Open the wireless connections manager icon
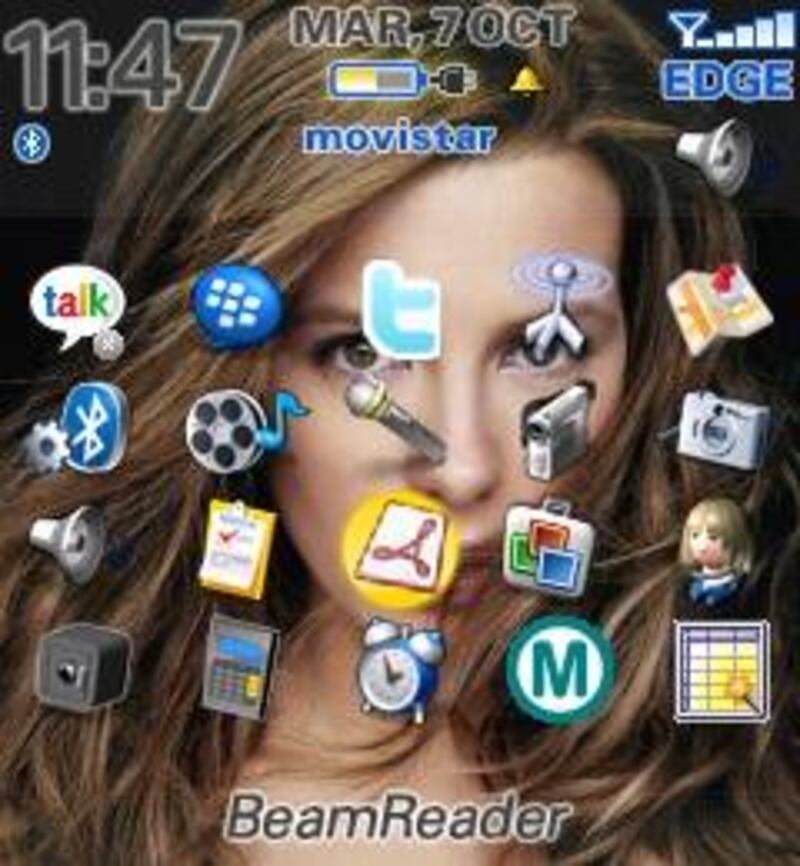Image resolution: width=800 pixels, height=866 pixels. (x=561, y=303)
